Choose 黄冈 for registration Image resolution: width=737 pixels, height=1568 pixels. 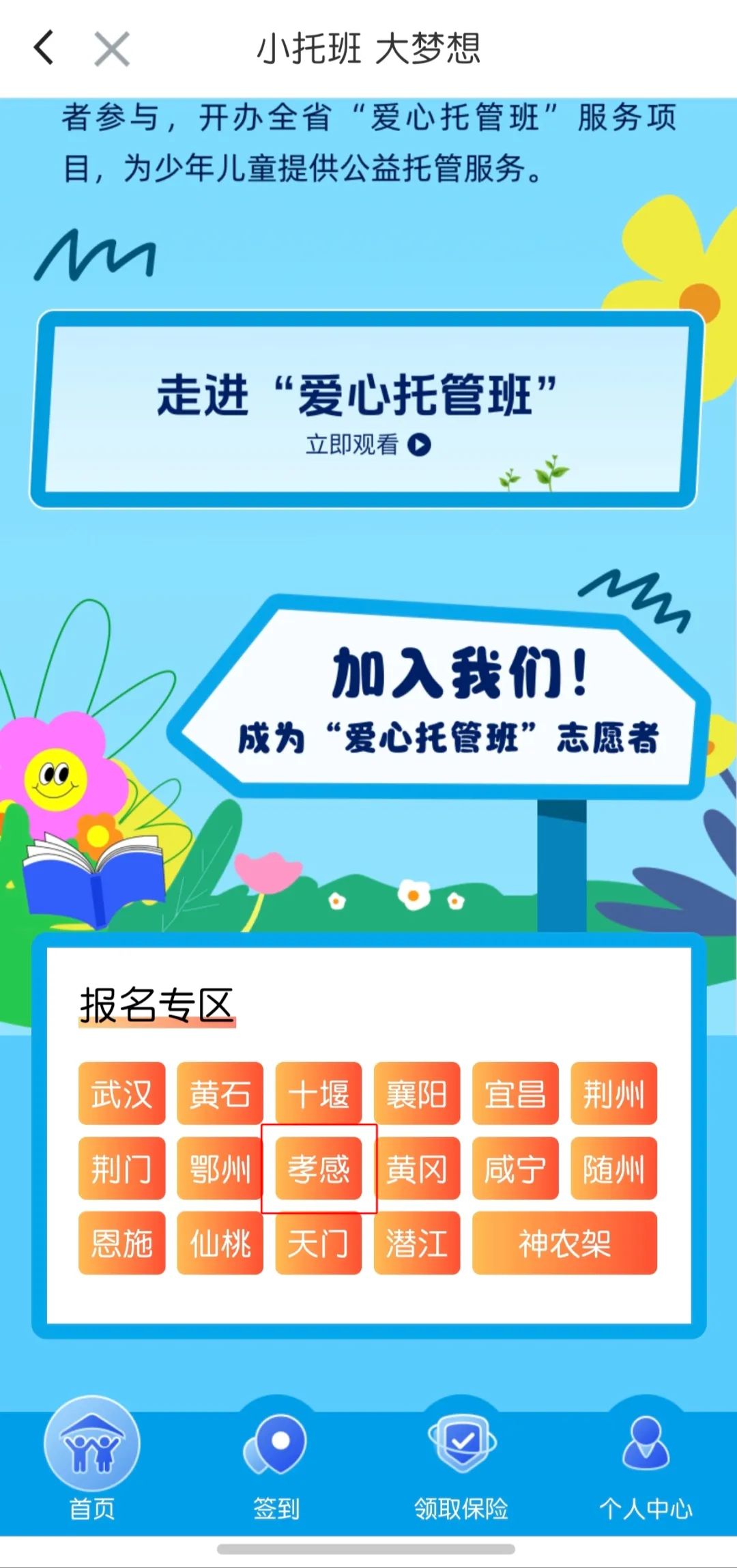pos(416,1168)
